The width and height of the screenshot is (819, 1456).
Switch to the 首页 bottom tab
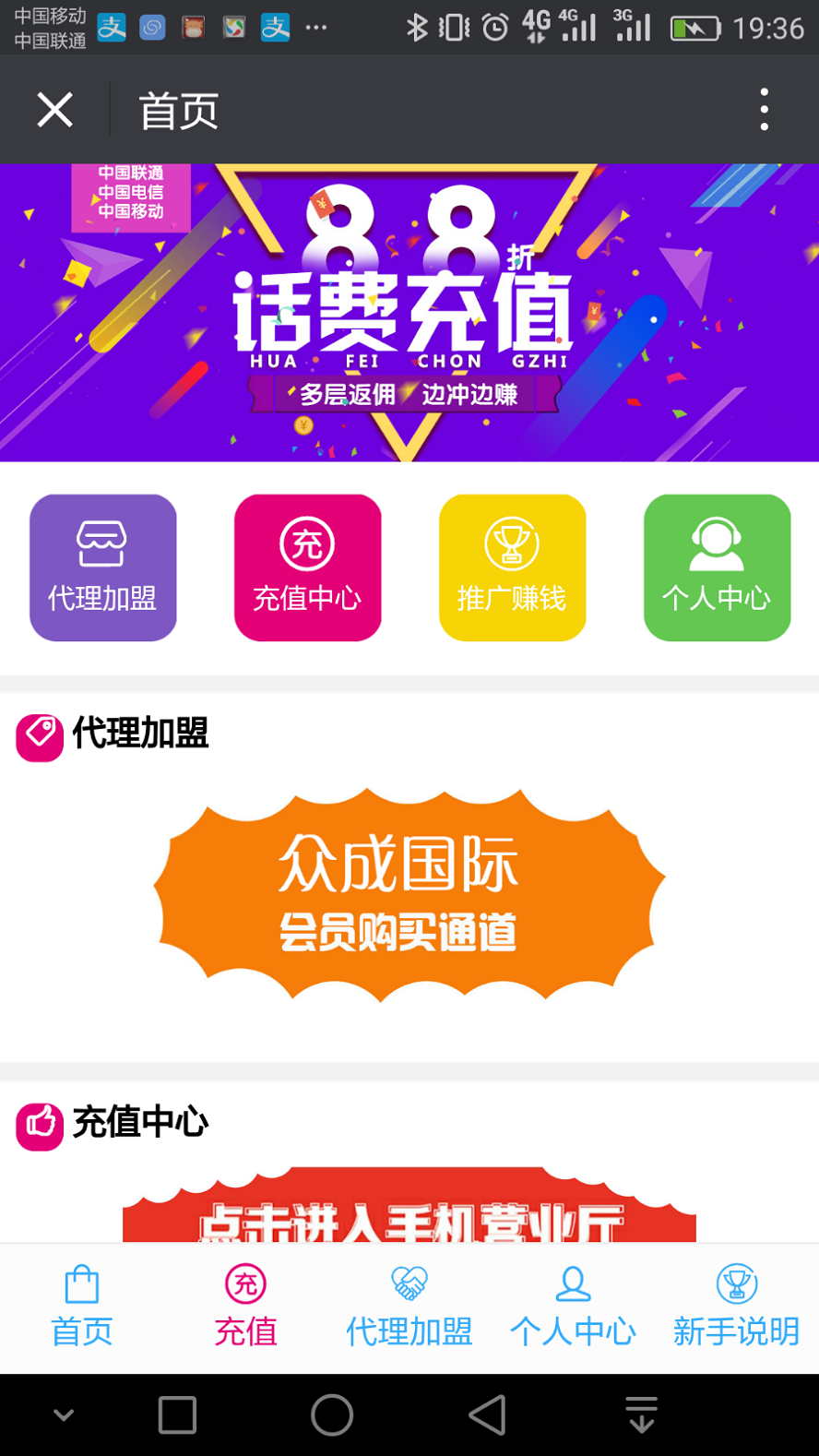(x=82, y=1307)
